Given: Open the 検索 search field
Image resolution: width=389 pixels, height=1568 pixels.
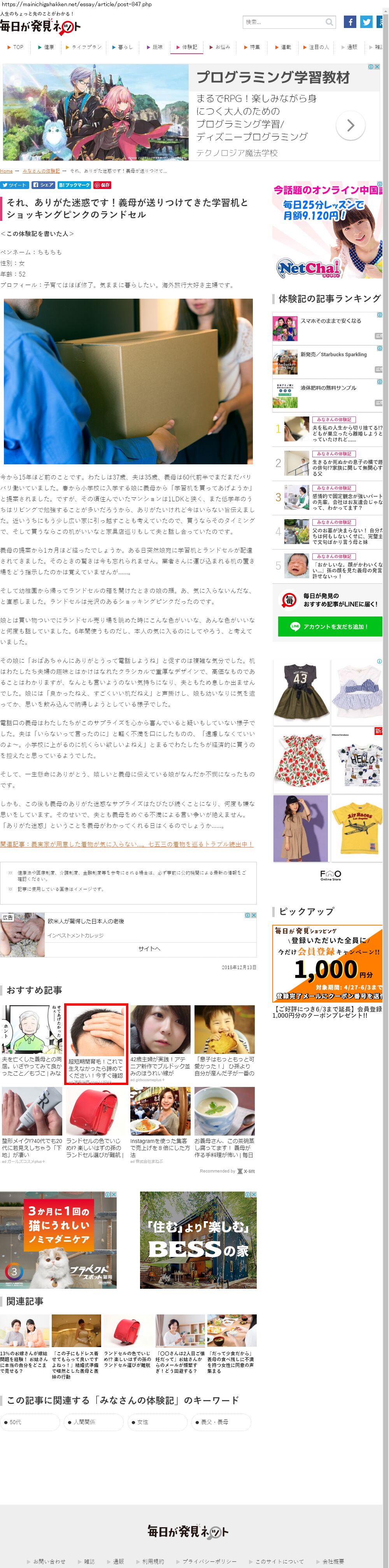Looking at the screenshot, I should (283, 23).
